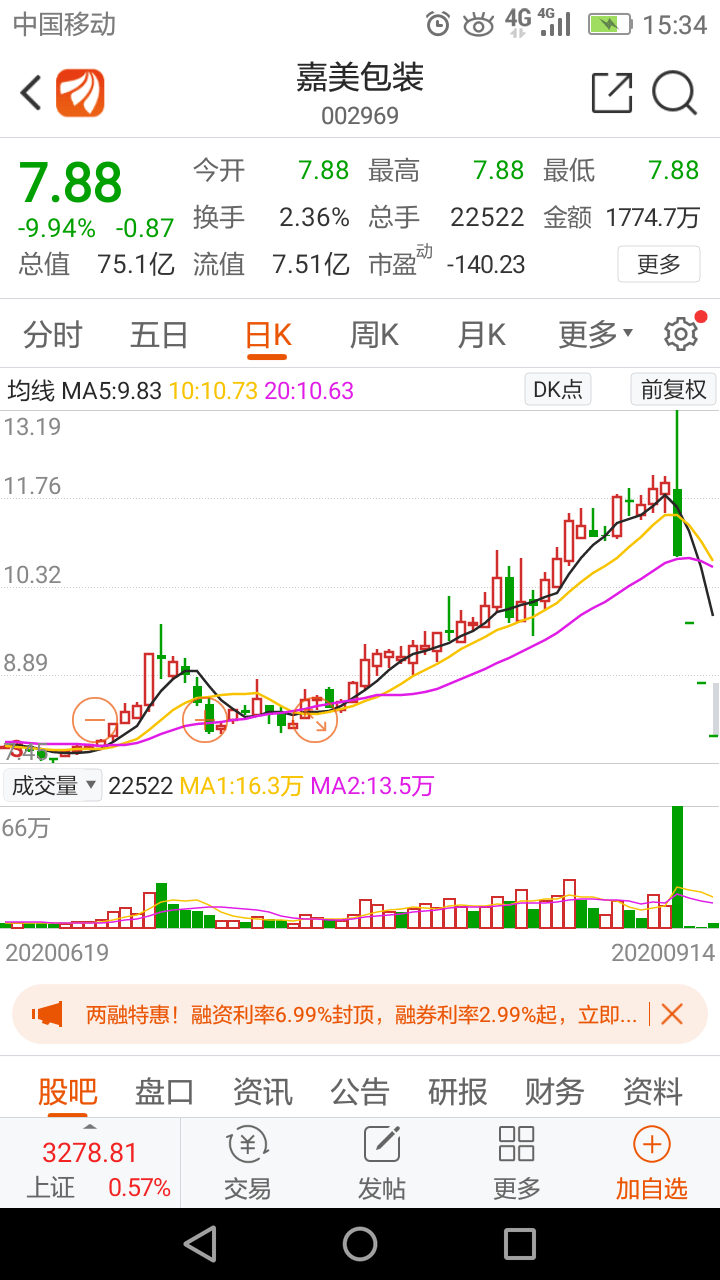This screenshot has width=720, height=1280.
Task: Tap the 上证 index quote
Action: click(90, 1160)
